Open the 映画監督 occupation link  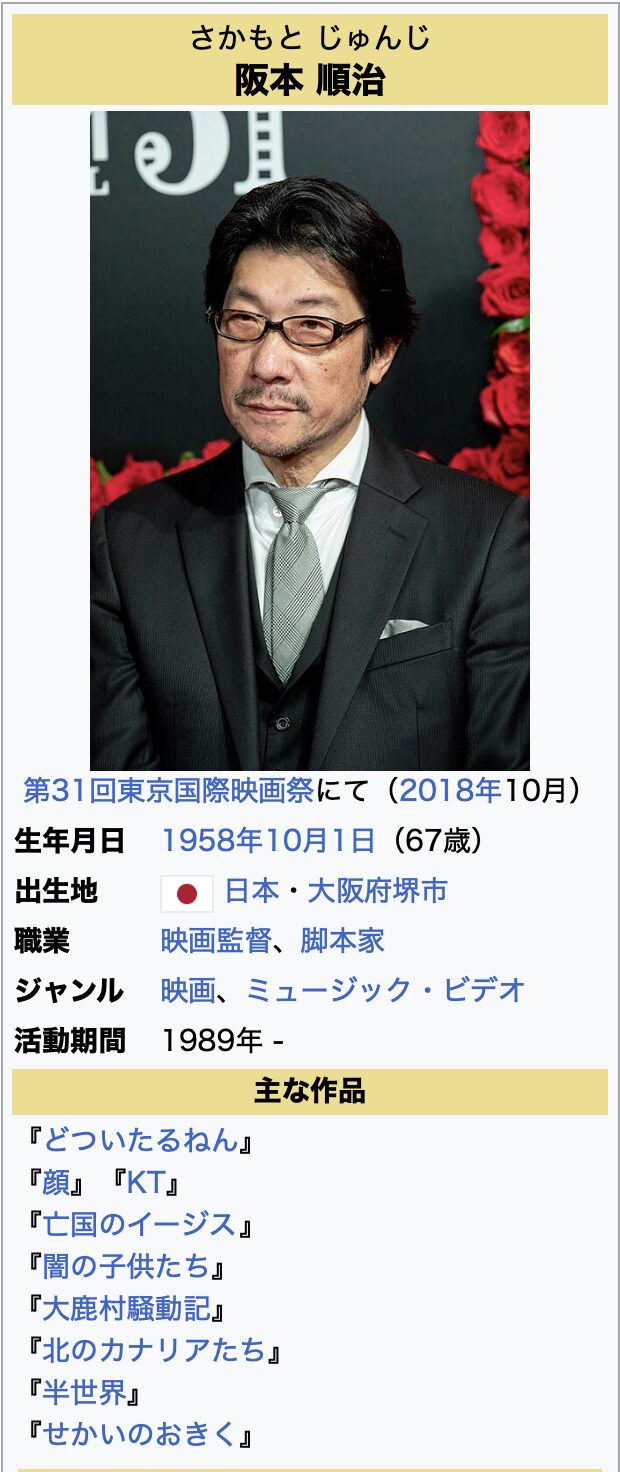tap(215, 941)
